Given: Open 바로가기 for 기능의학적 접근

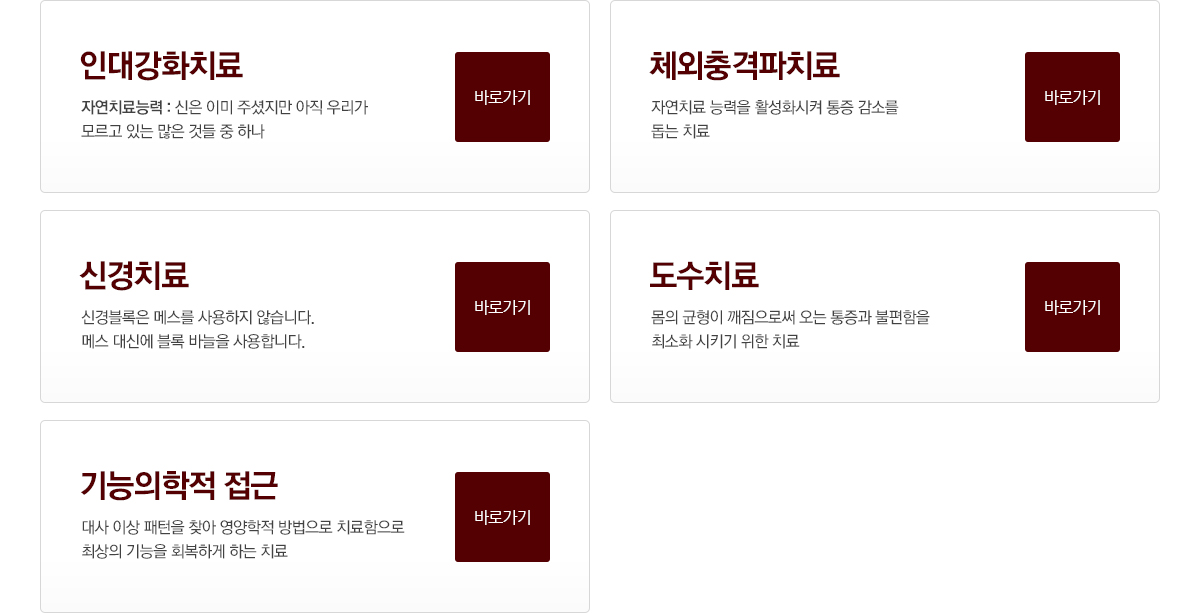Looking at the screenshot, I should pos(502,517).
